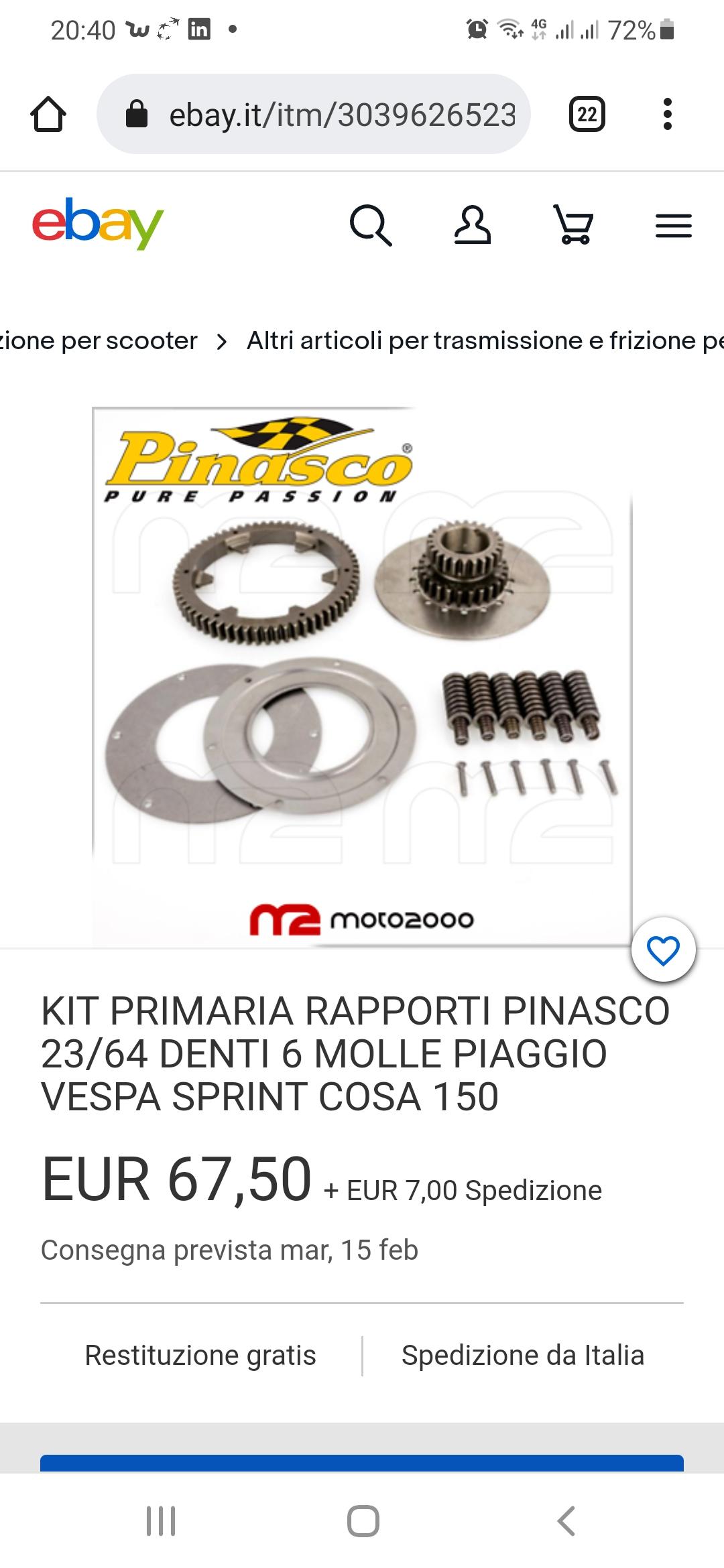Go to the eBay homepage via logo

pos(98,224)
